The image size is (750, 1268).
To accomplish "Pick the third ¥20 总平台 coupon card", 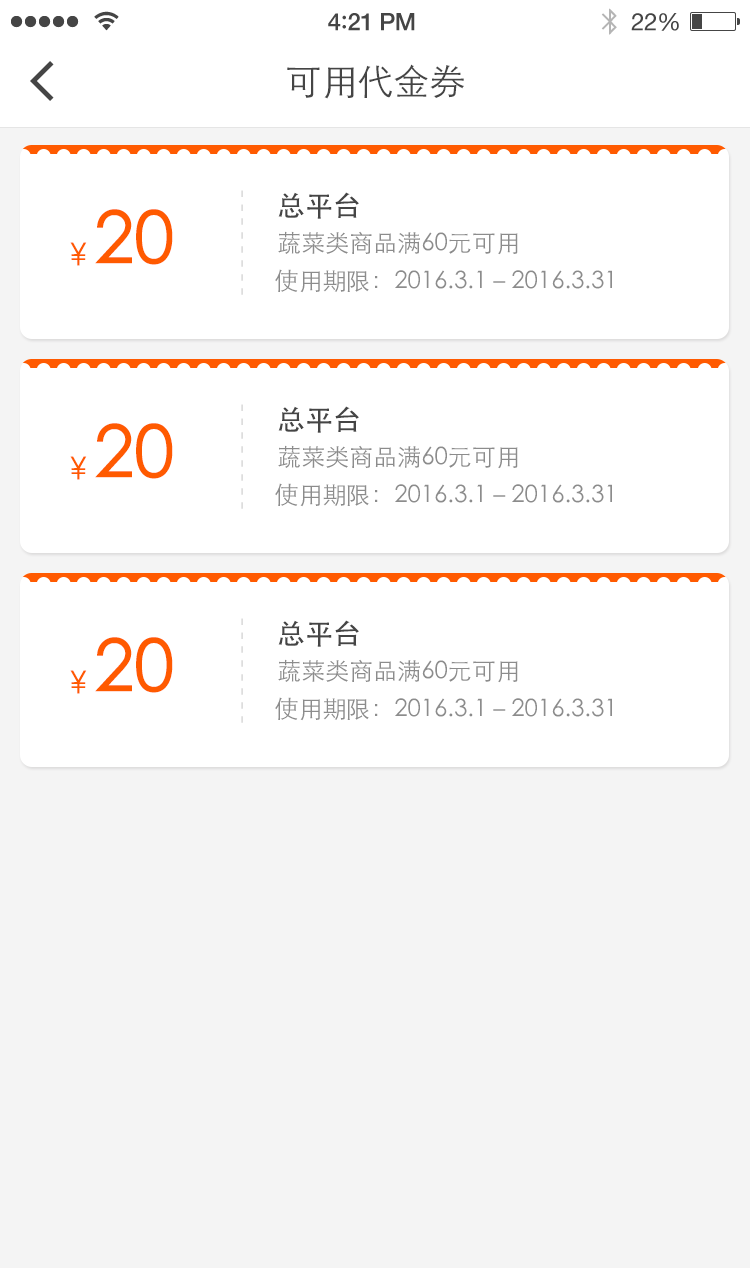I will (374, 670).
